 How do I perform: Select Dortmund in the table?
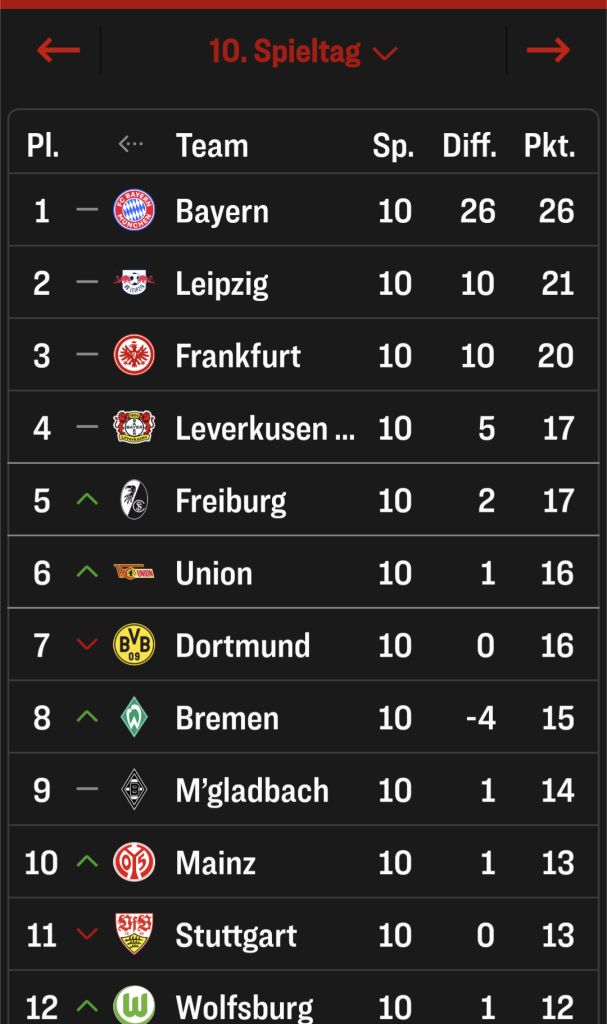[243, 646]
